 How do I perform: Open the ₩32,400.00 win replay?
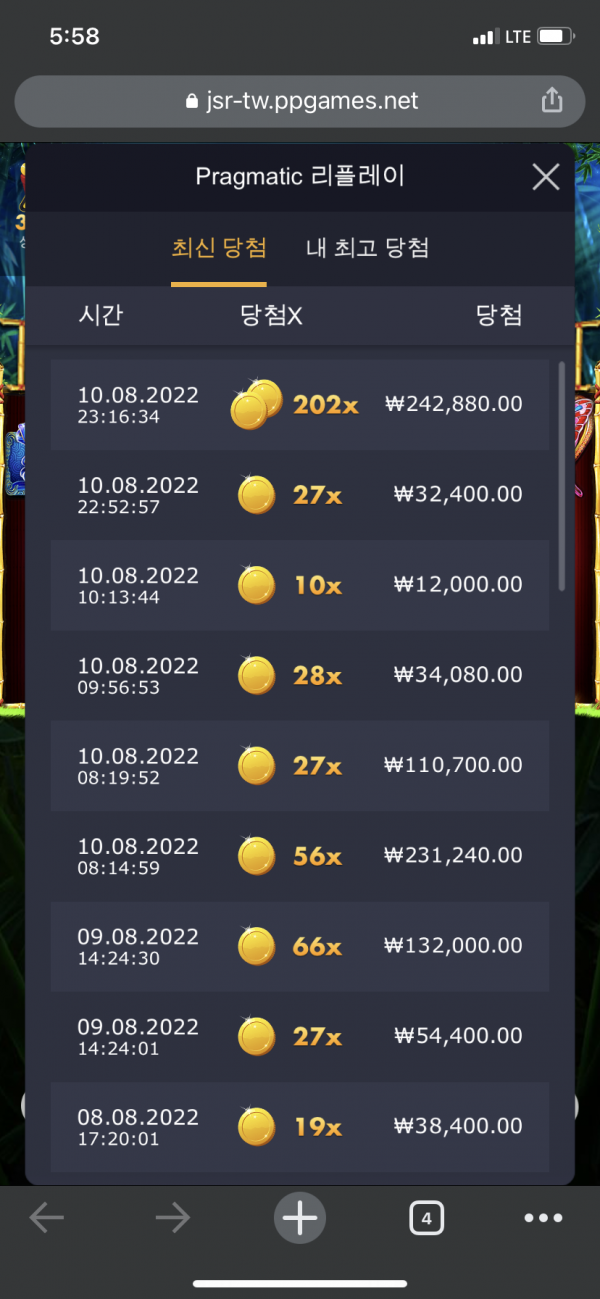click(300, 495)
